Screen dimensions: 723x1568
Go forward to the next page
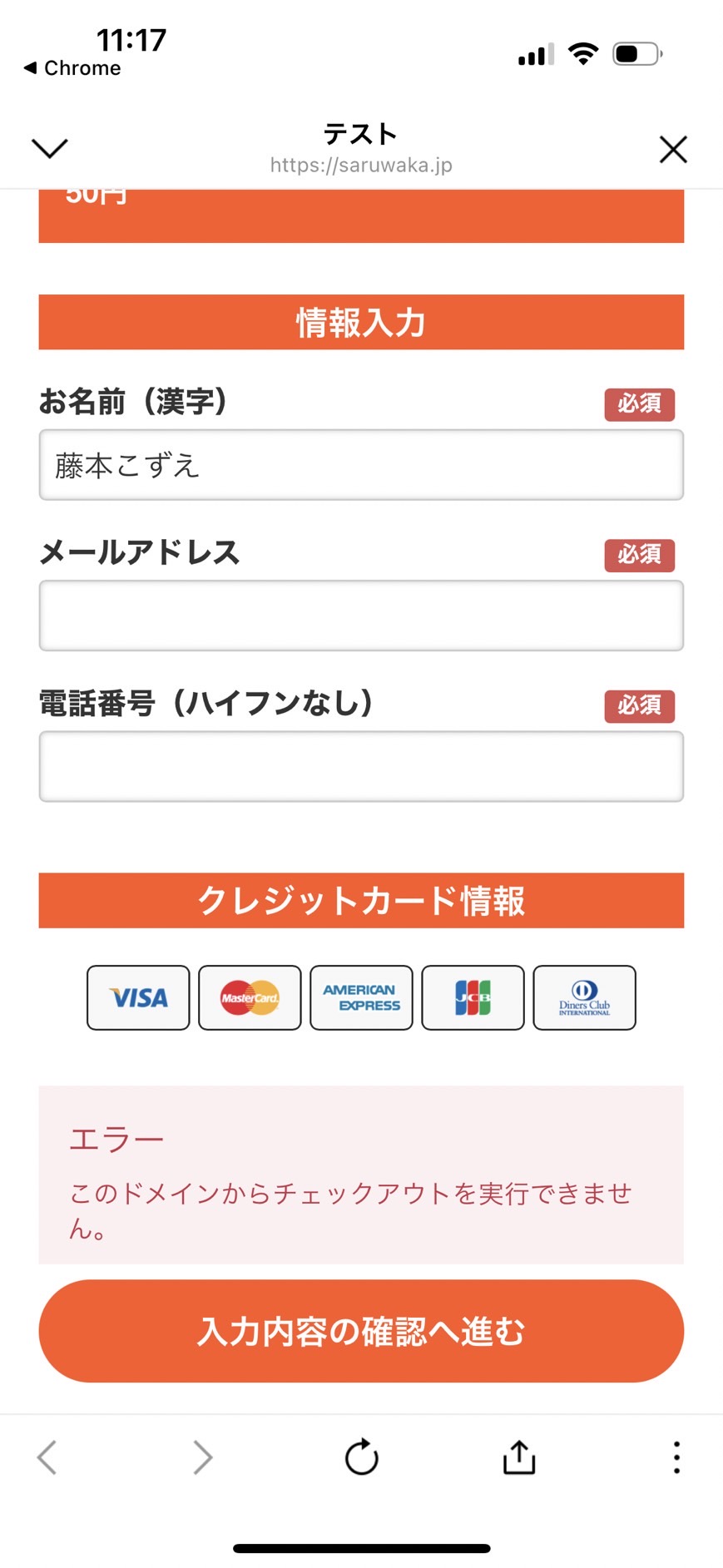tap(202, 1457)
